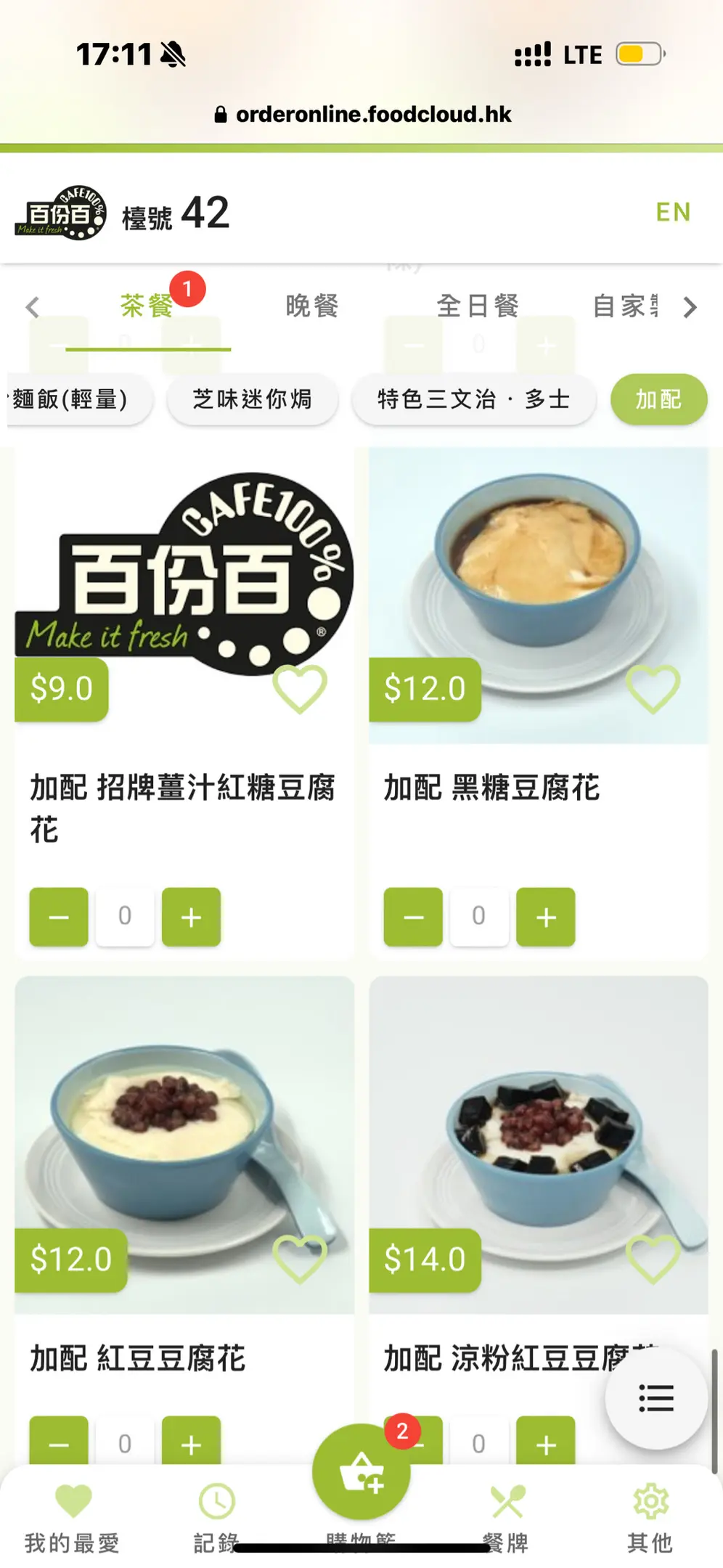
Task: Like the 加配 紅豆豆腐花 item
Action: tap(299, 1258)
